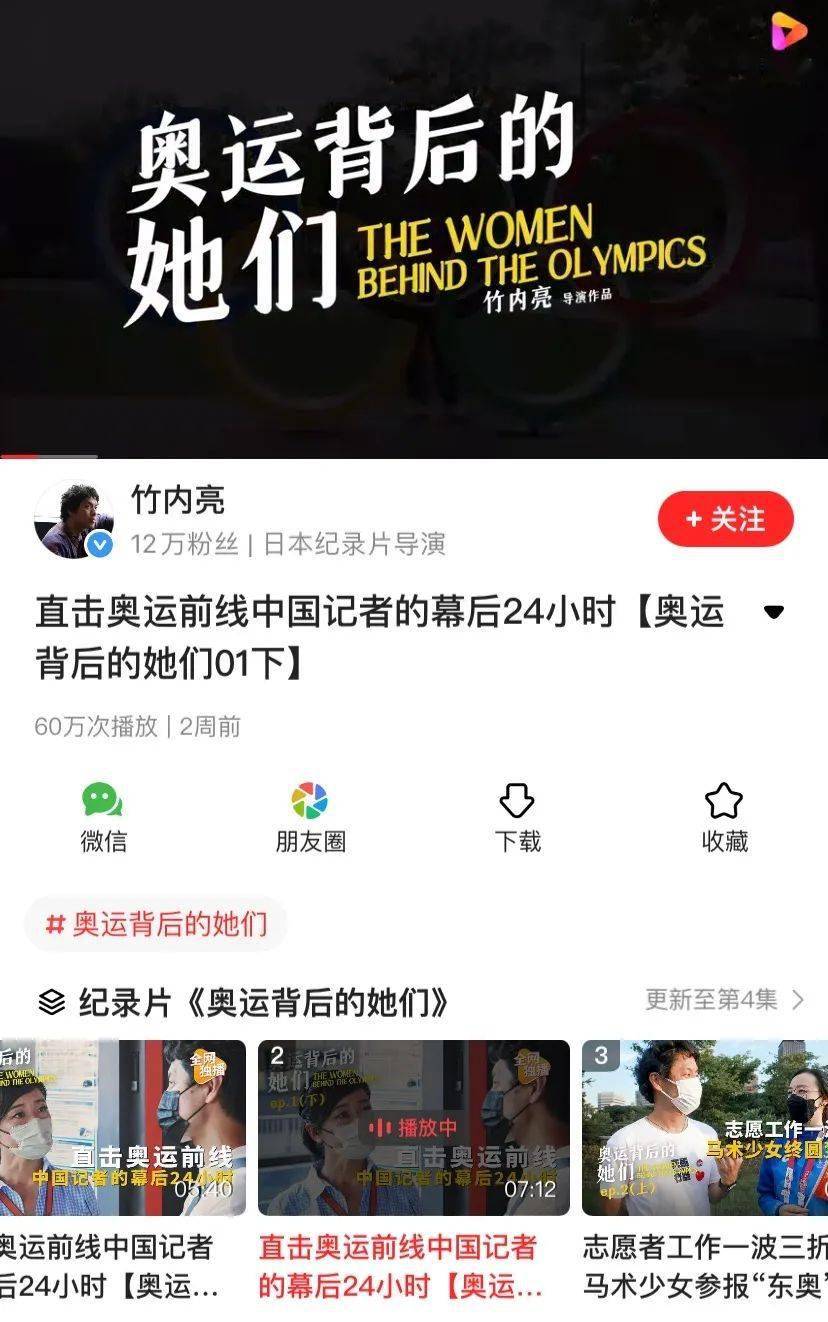
Task: Play the first episode with duration 05:40
Action: [122, 1127]
